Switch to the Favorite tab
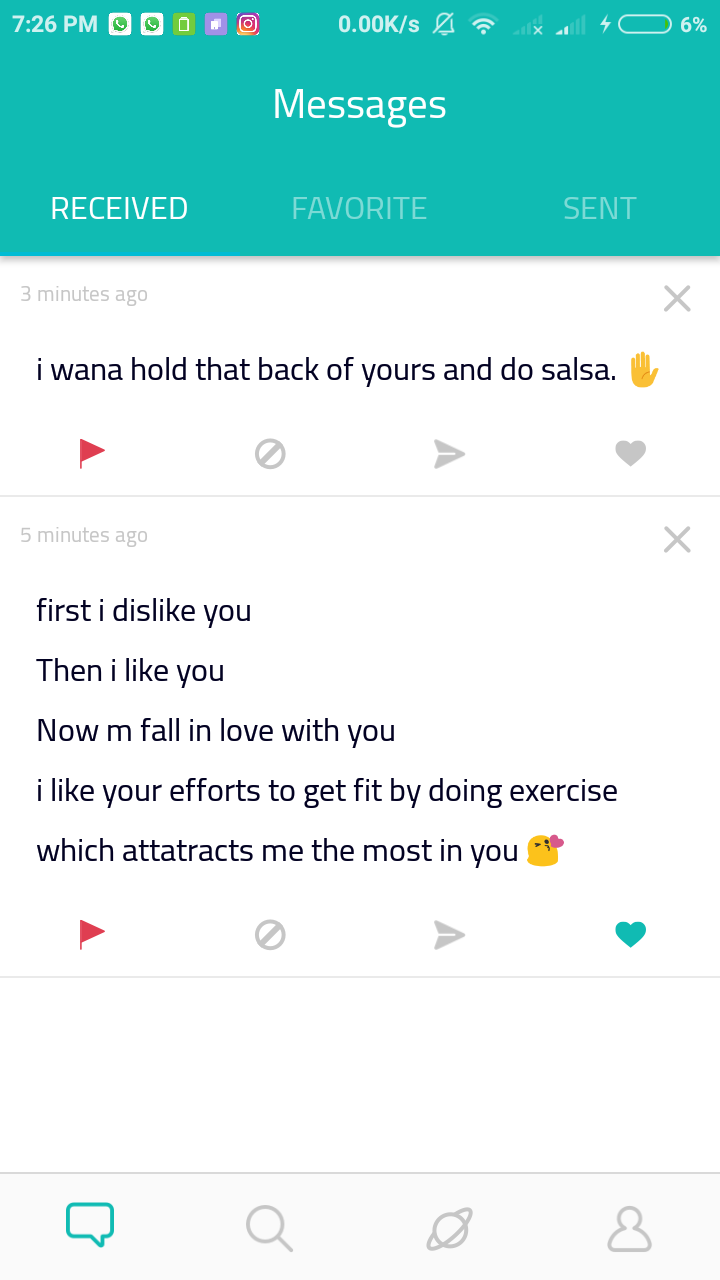The image size is (720, 1280). coord(359,208)
